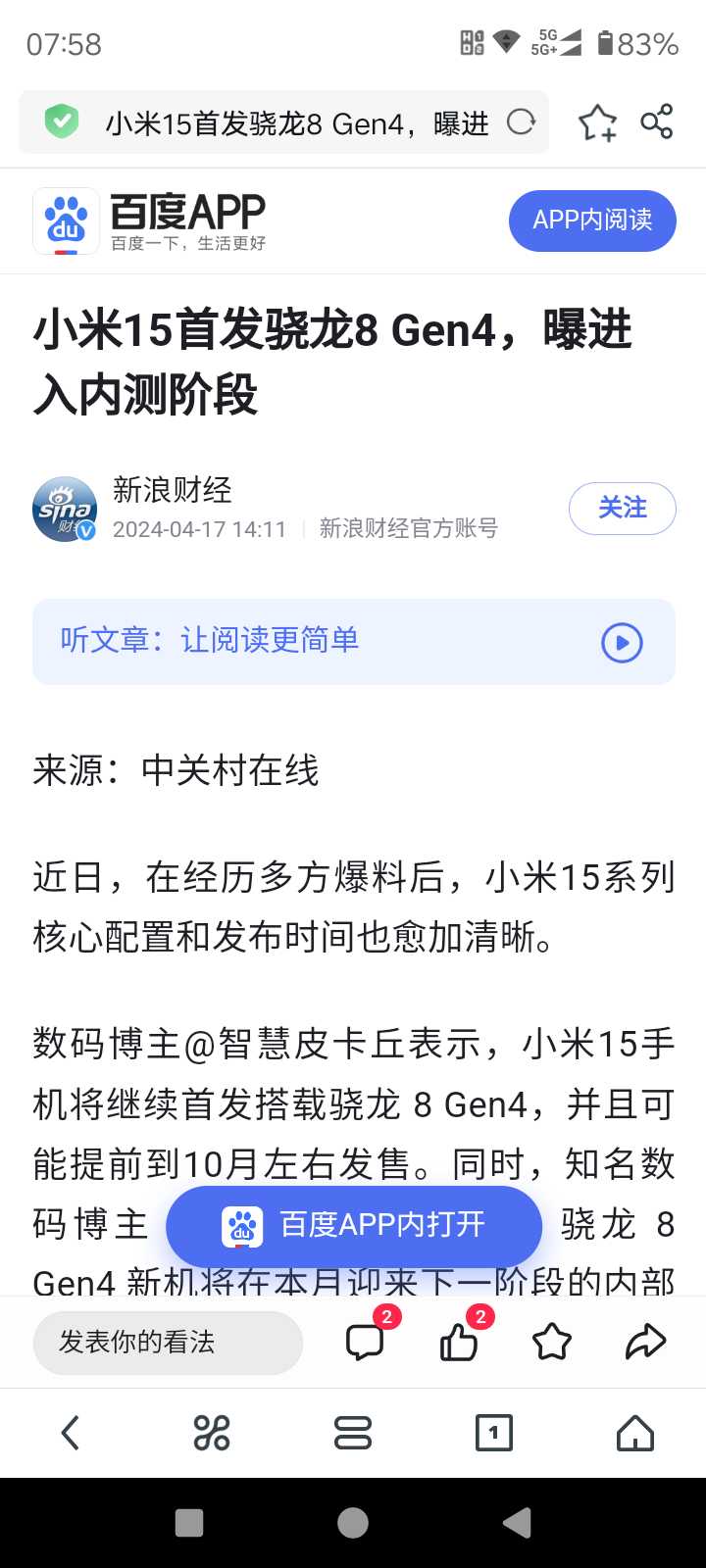Viewport: 706px width, 1568px height.
Task: Open the tab switcher showing 1 tab
Action: pyautogui.click(x=493, y=1433)
